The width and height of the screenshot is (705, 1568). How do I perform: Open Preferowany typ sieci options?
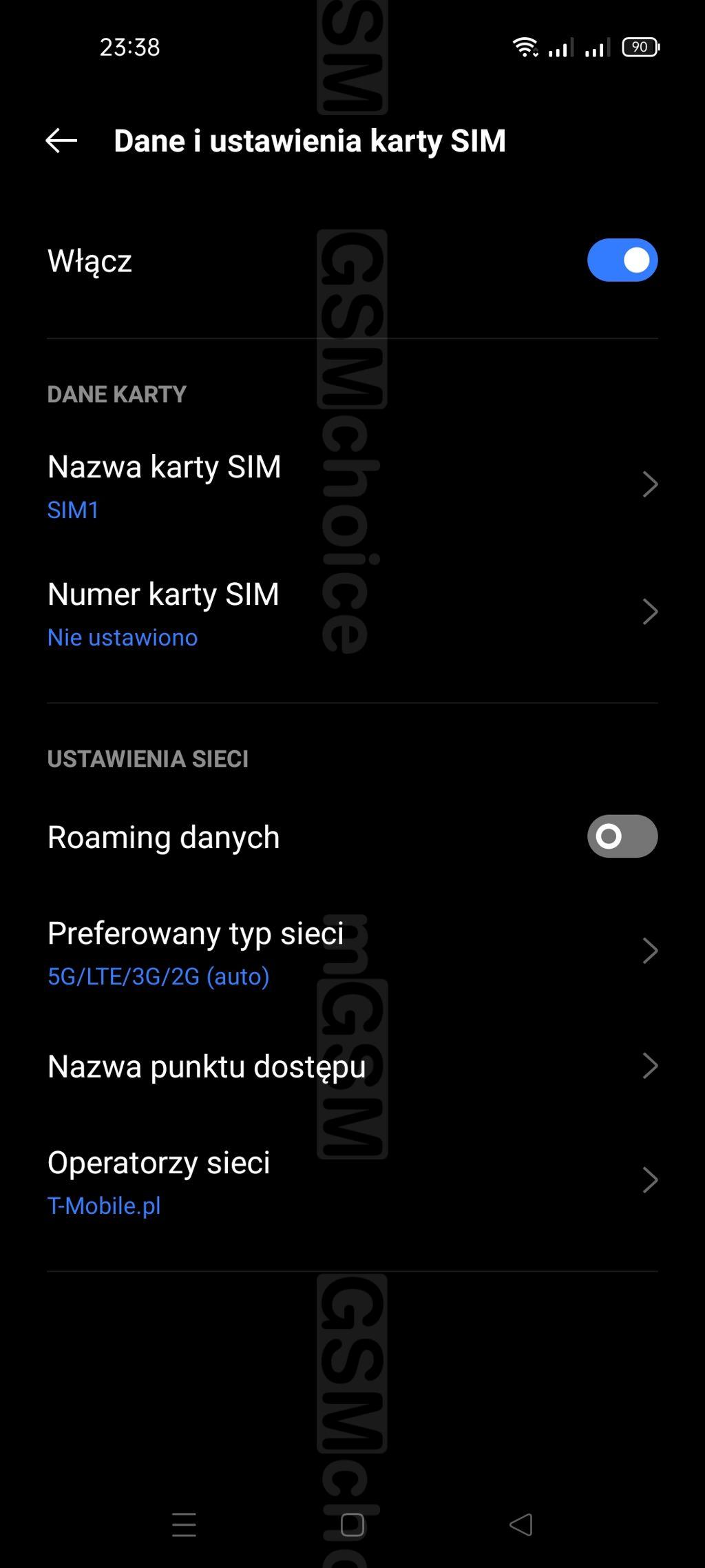352,952
